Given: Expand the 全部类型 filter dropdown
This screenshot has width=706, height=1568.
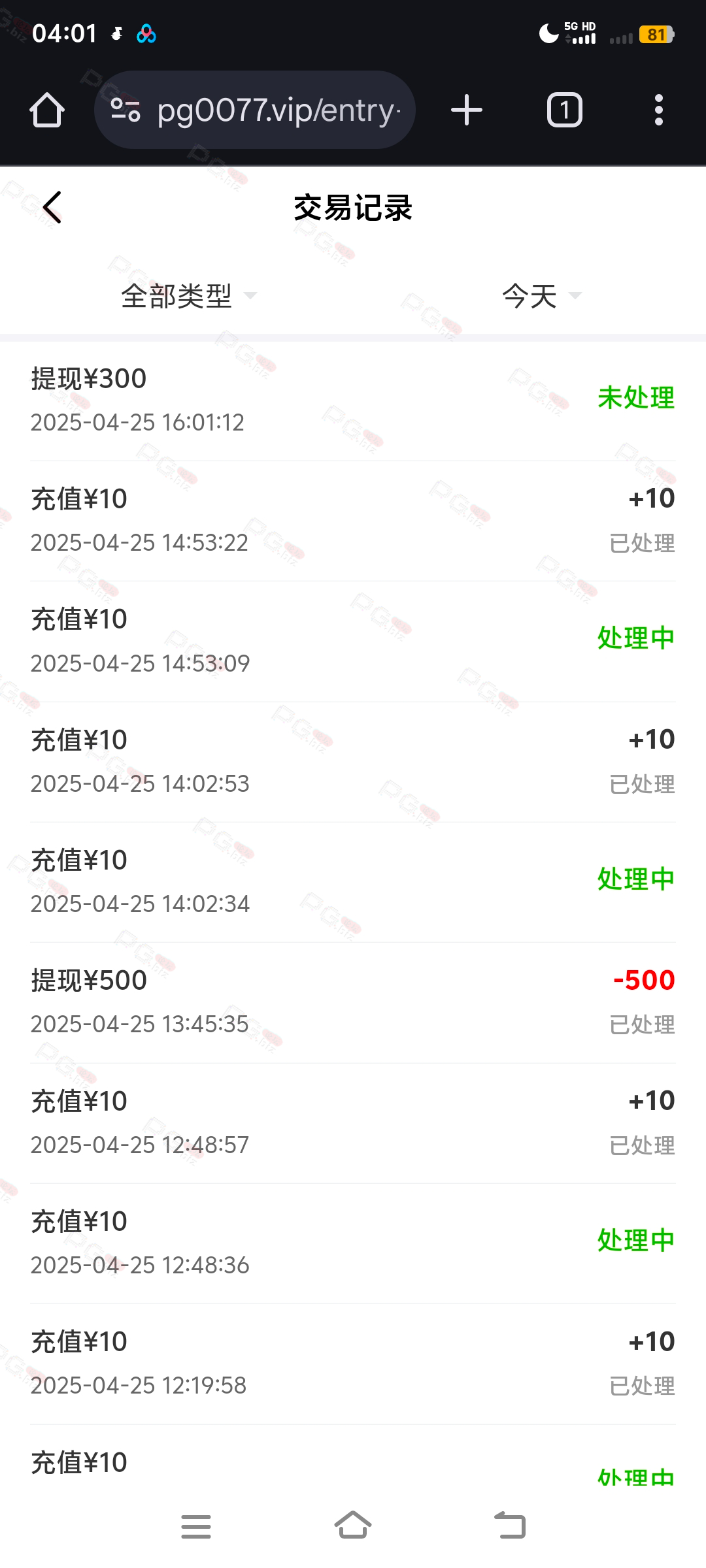Looking at the screenshot, I should pos(189,296).
